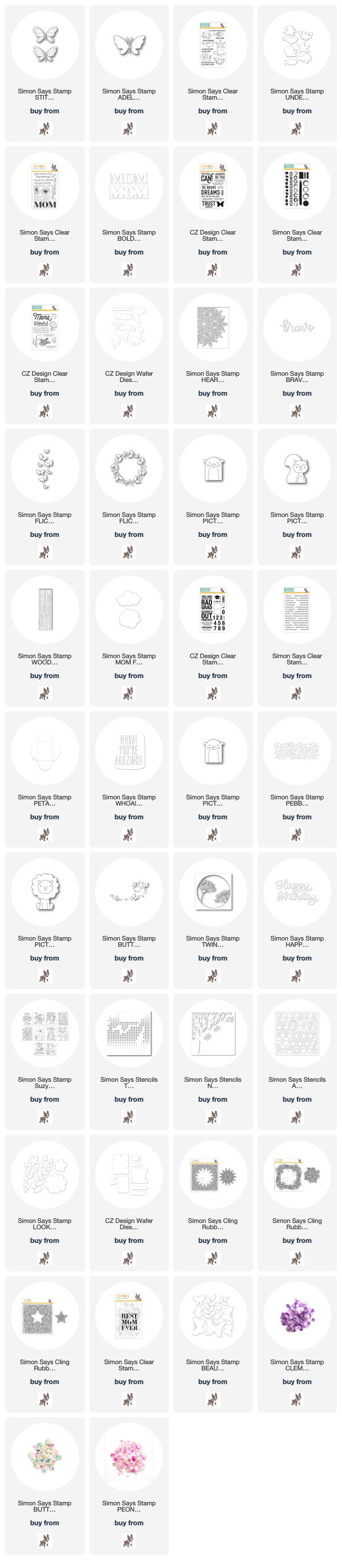Screen dimensions: 342x1568
Task: Open the Simon Says Stamp LOOK… dies
Action: coord(44,1175)
